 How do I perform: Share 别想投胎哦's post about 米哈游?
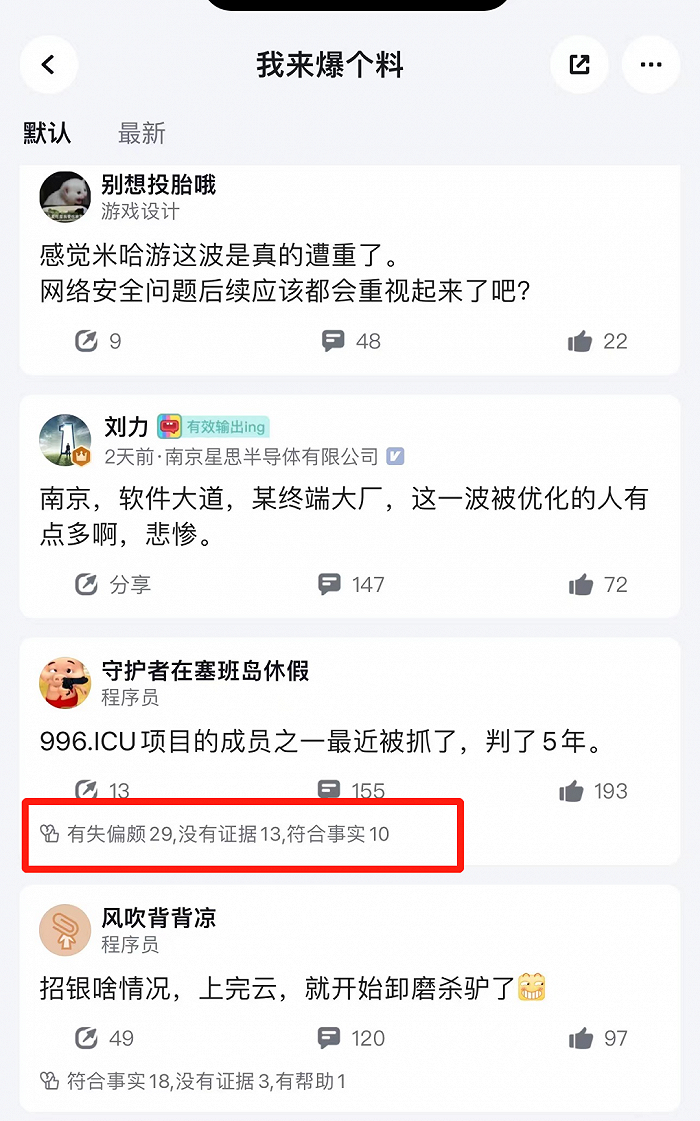[x=98, y=341]
